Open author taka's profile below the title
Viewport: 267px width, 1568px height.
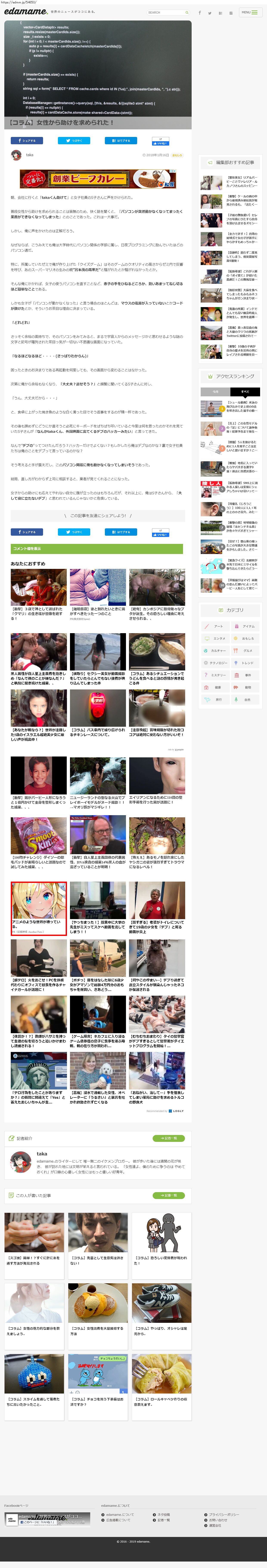pyautogui.click(x=29, y=155)
